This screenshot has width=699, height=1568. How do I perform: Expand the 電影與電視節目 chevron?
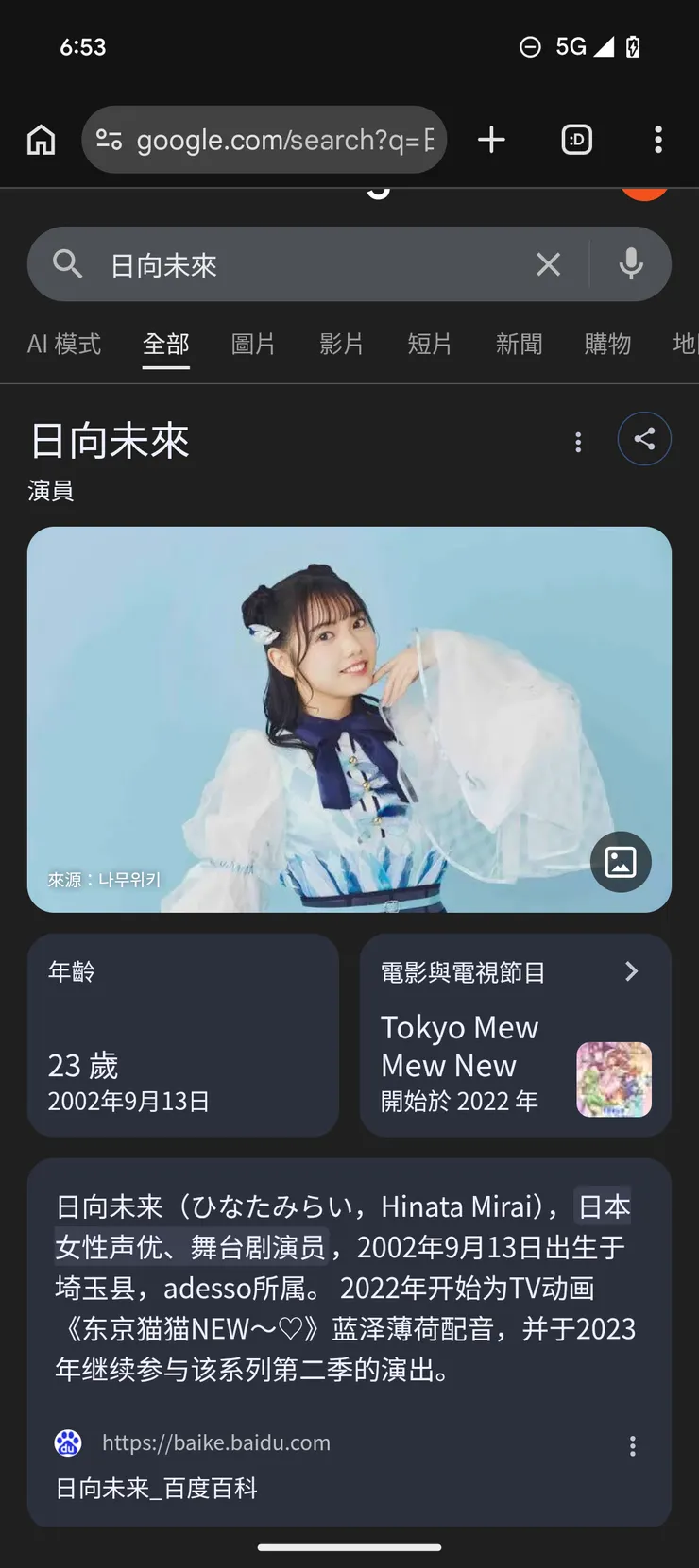(x=631, y=971)
